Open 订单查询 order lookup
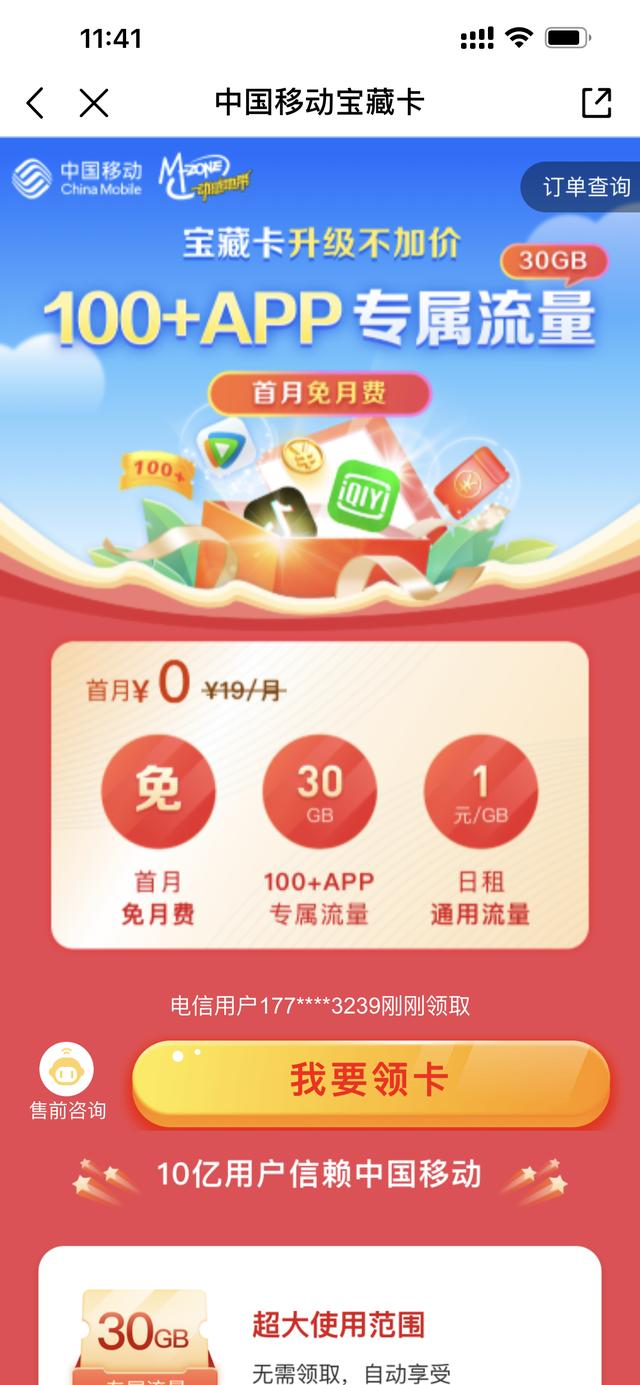Viewport: 640px width, 1385px height. coord(584,187)
